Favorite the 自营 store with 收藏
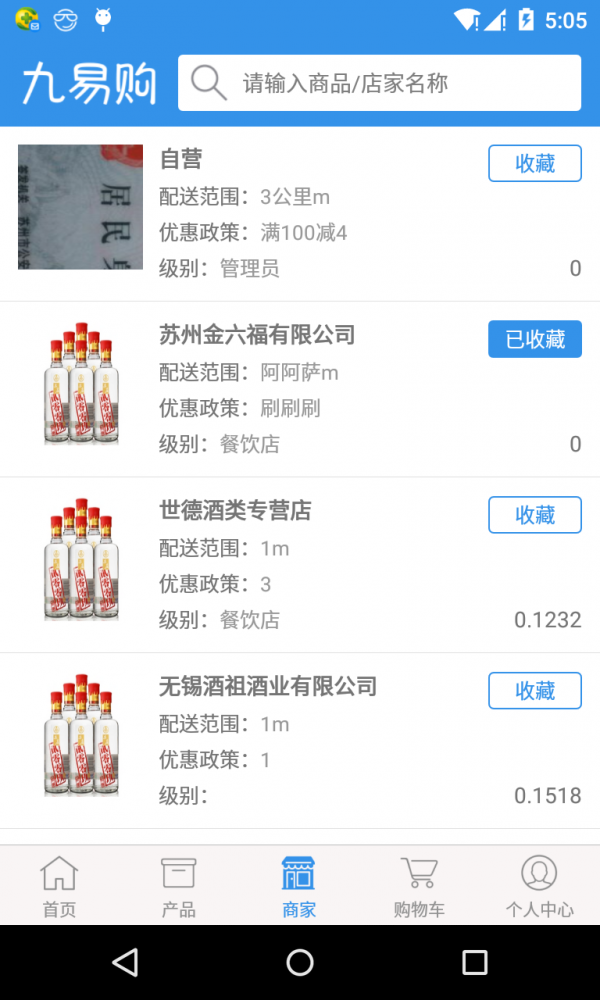The height and width of the screenshot is (1000, 600). tap(534, 163)
